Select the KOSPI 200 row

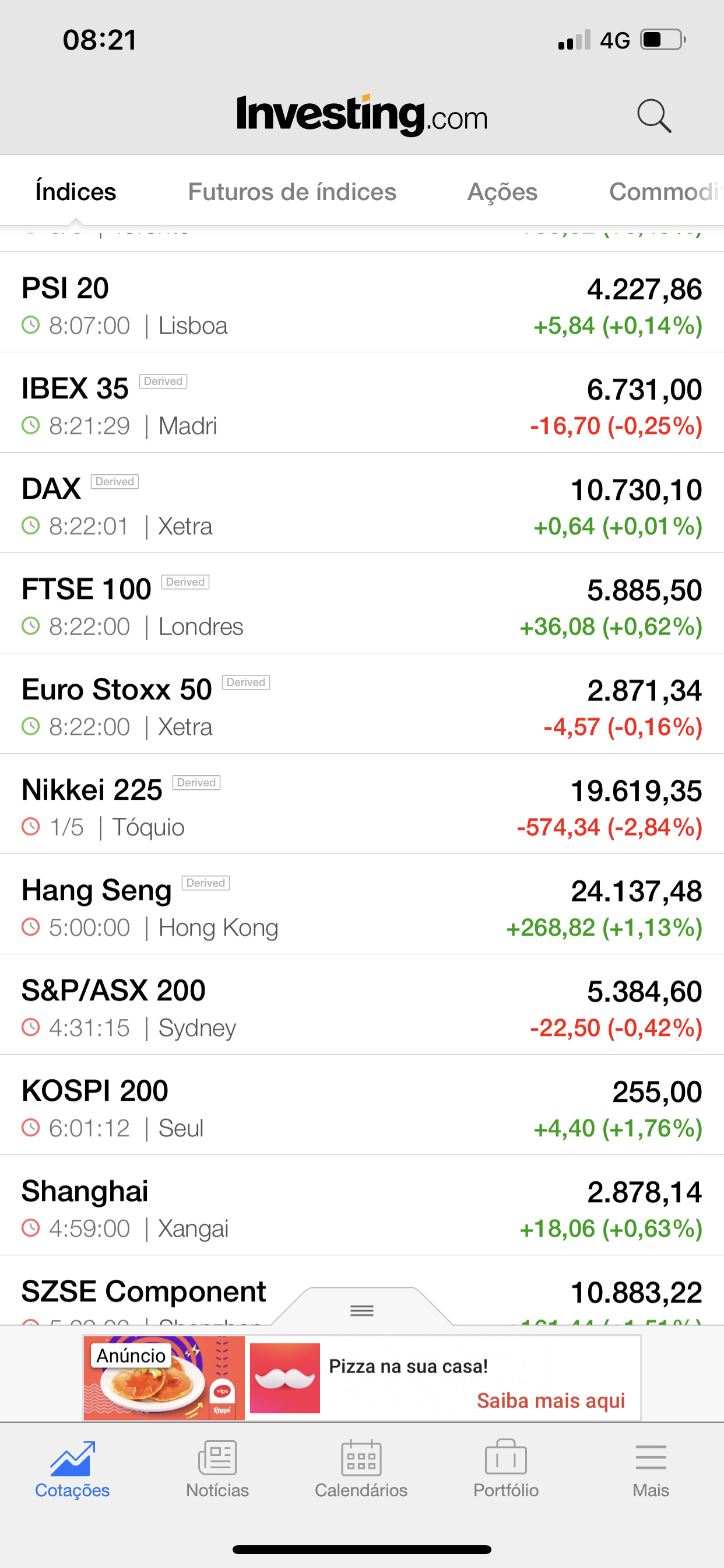click(362, 1106)
